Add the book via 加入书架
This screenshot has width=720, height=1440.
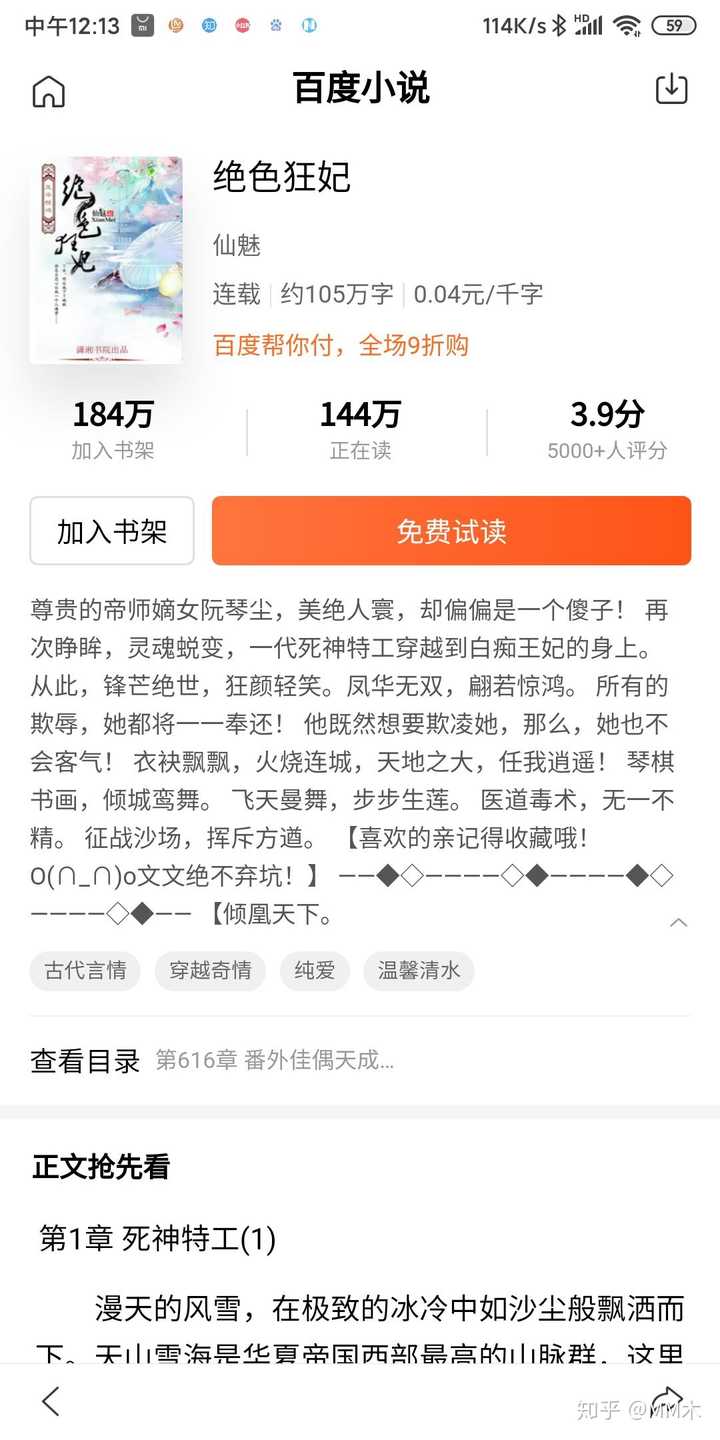coord(112,531)
